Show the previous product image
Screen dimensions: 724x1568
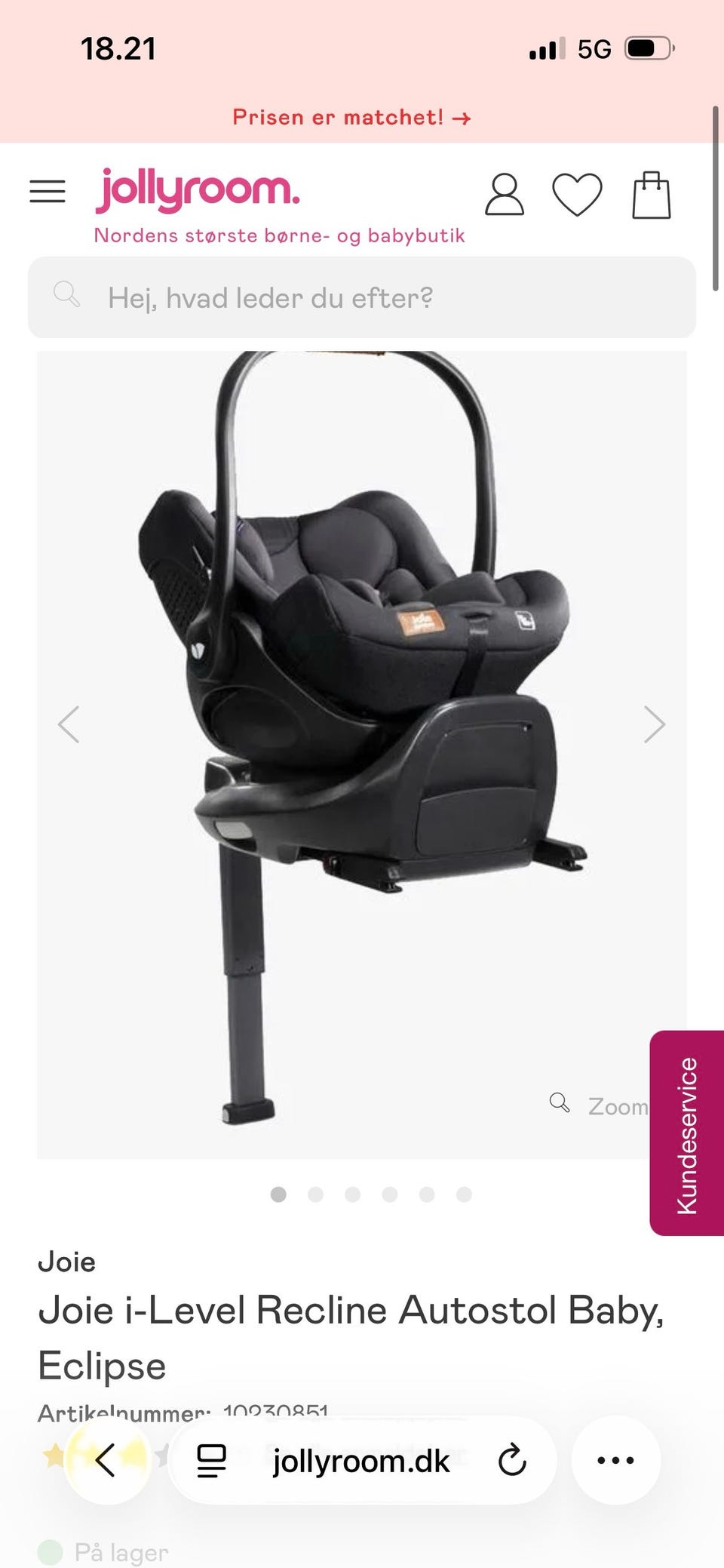69,724
